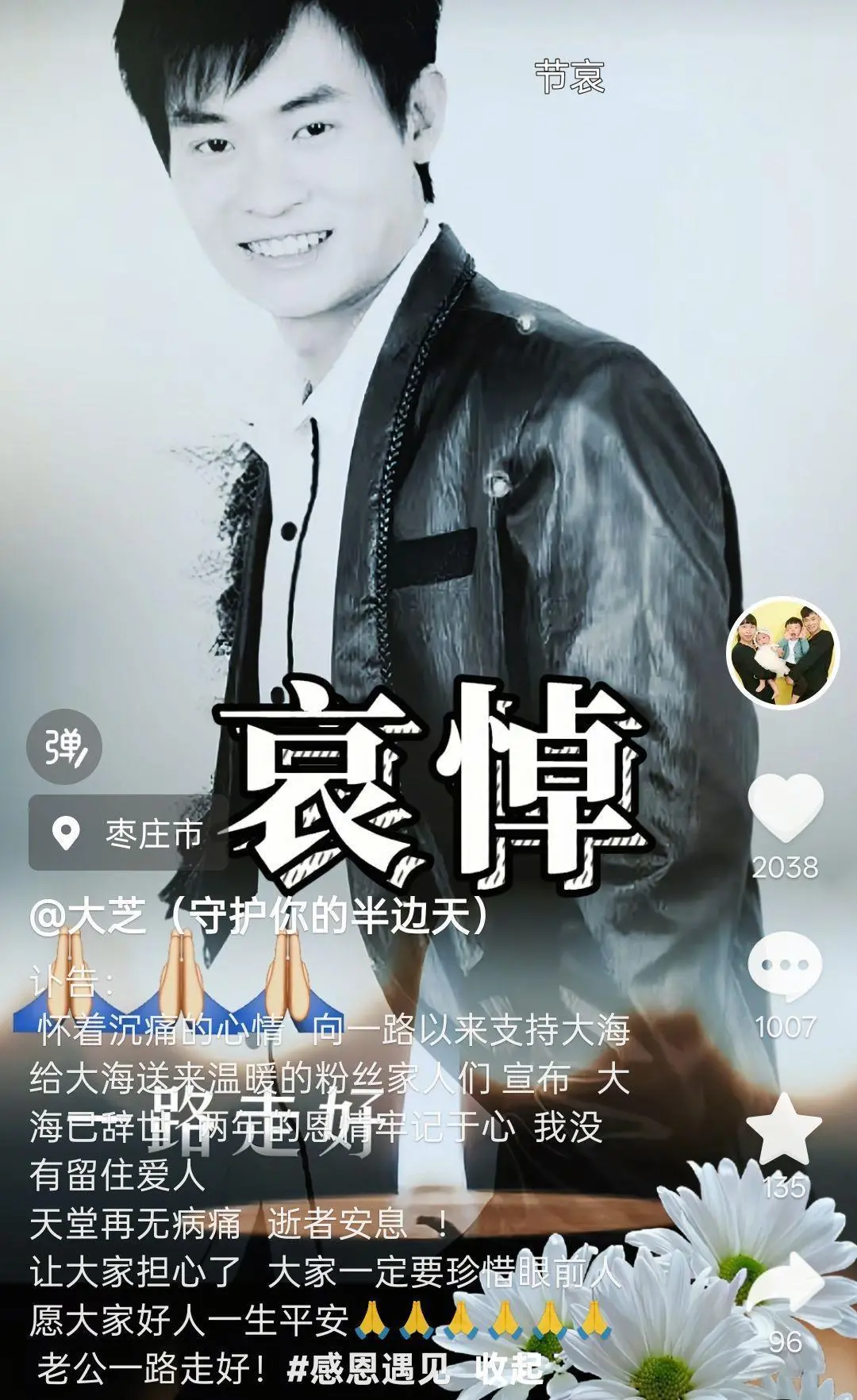Toggle the danmaku 弹 button

(63, 748)
